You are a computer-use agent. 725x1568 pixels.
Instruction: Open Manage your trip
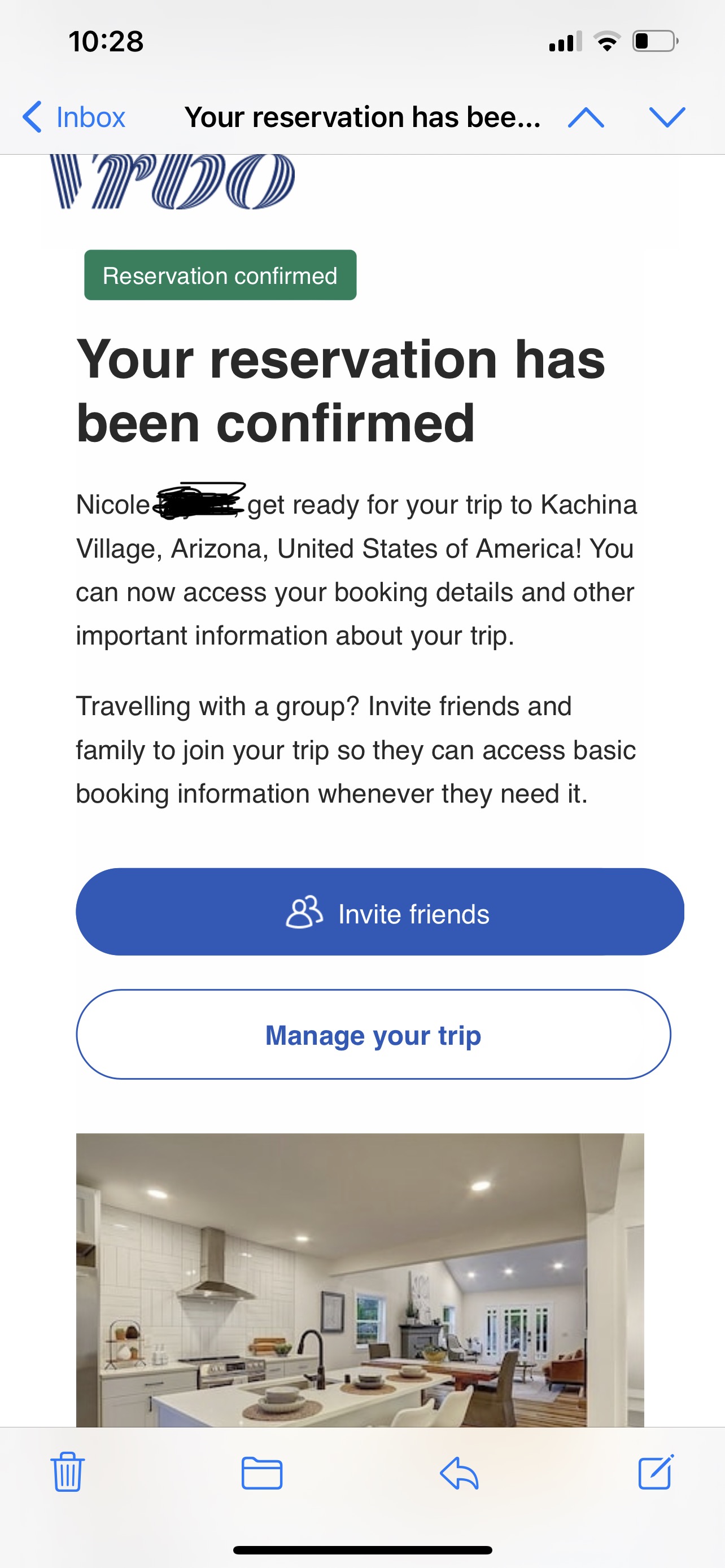coord(373,1035)
